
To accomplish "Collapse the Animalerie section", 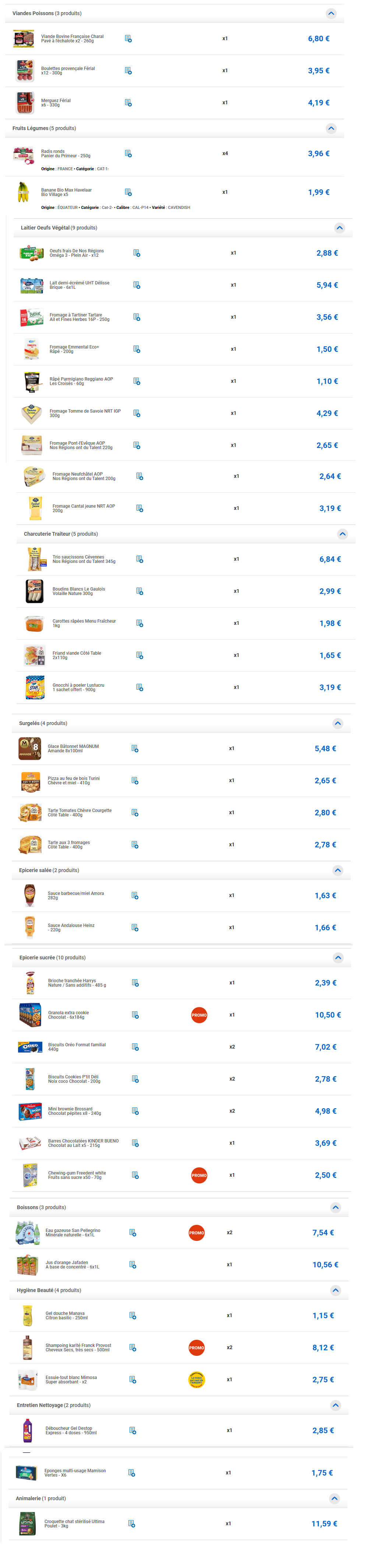I will 334,1499.
